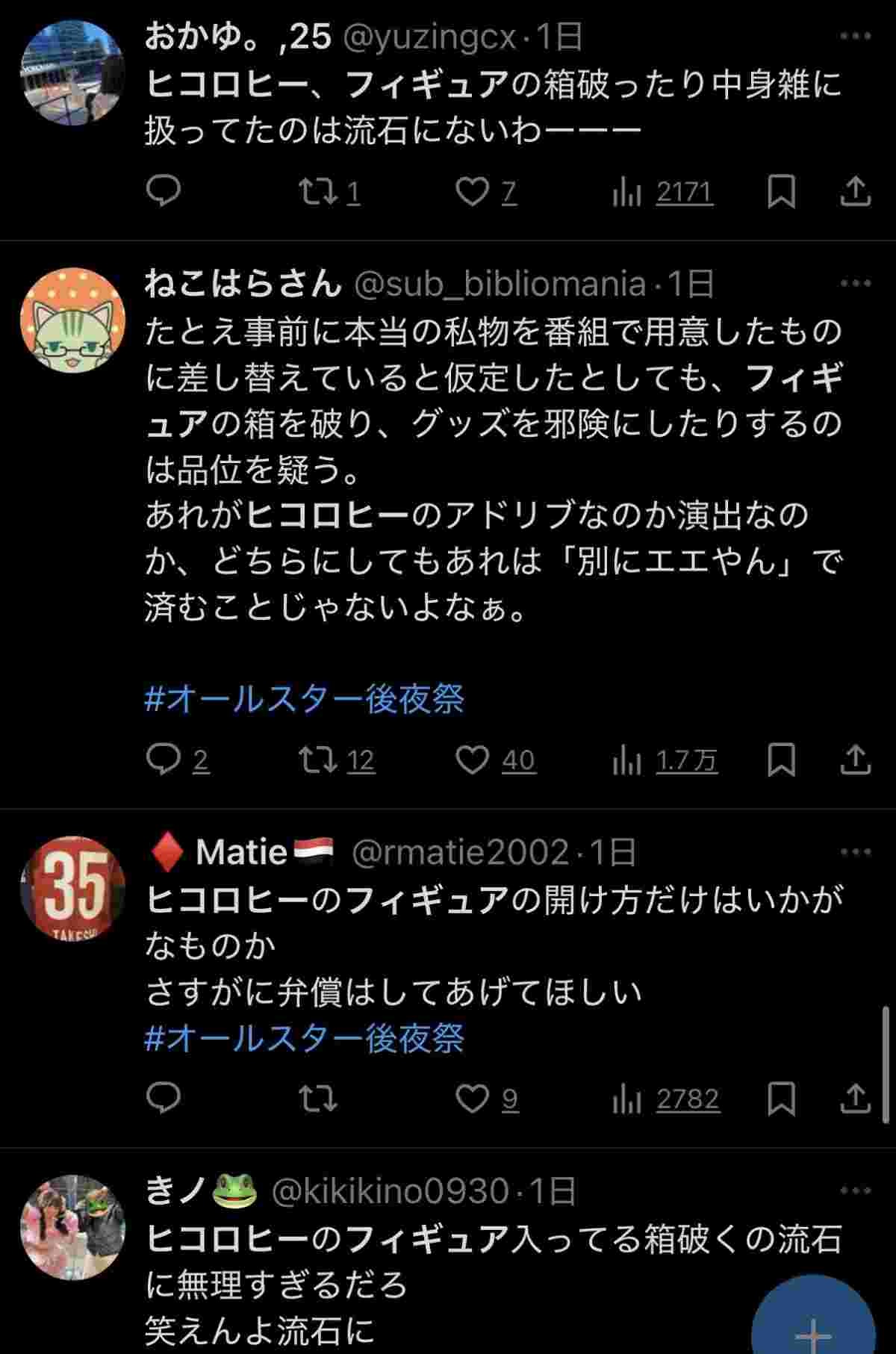Open ねこはらさん's profile avatar
Viewport: 896px width, 1354px height.
tap(72, 320)
